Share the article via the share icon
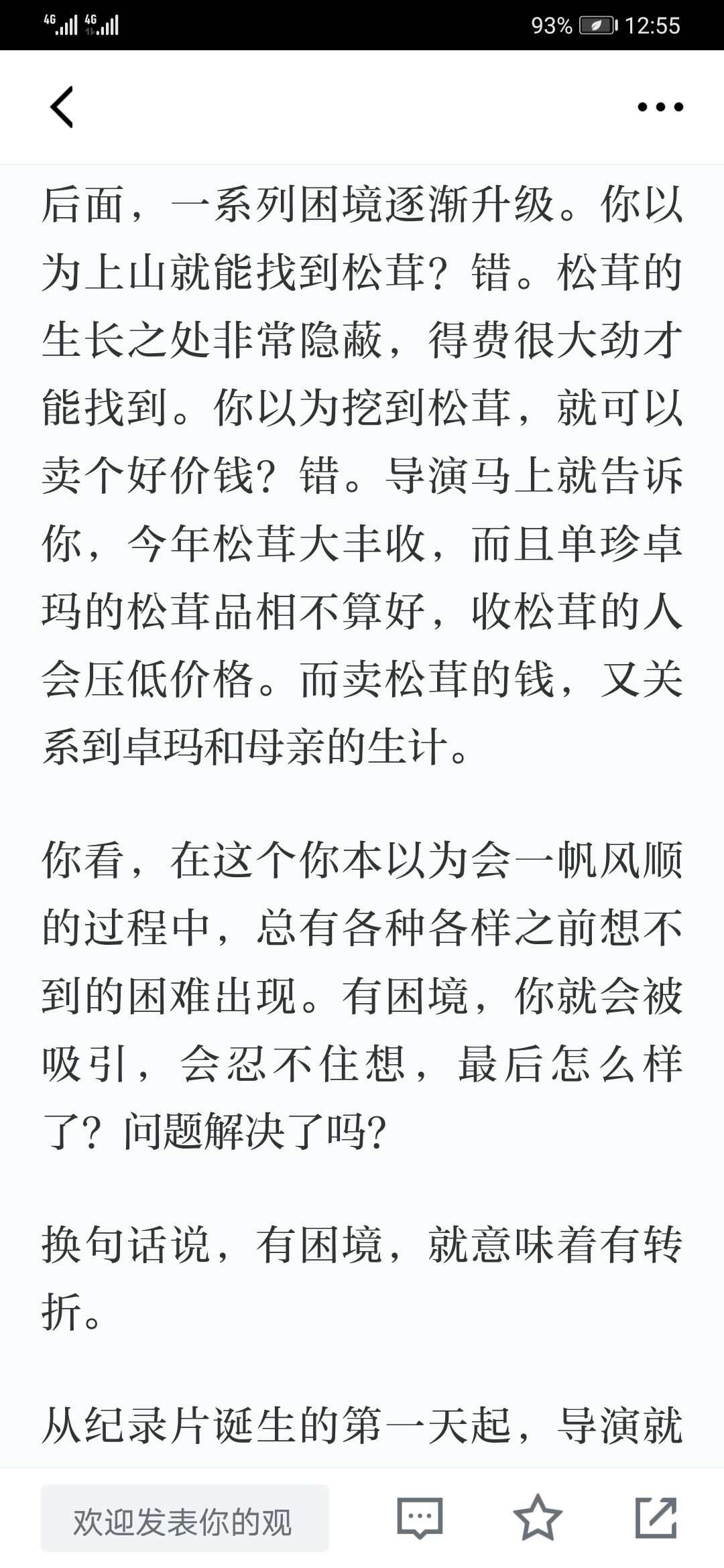 tap(656, 1518)
